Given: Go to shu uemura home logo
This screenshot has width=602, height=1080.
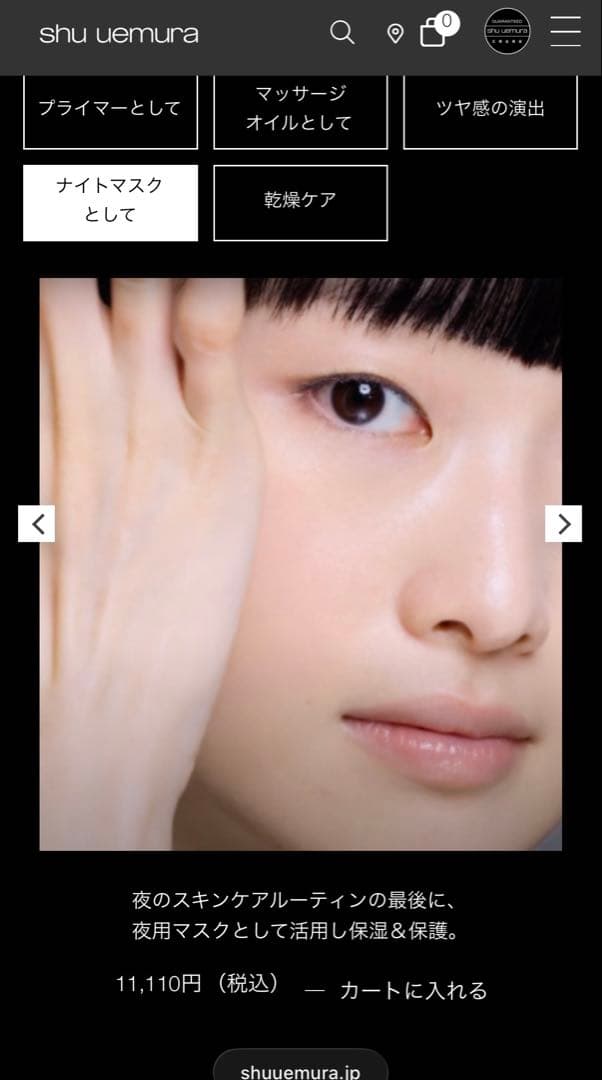Looking at the screenshot, I should [x=119, y=34].
